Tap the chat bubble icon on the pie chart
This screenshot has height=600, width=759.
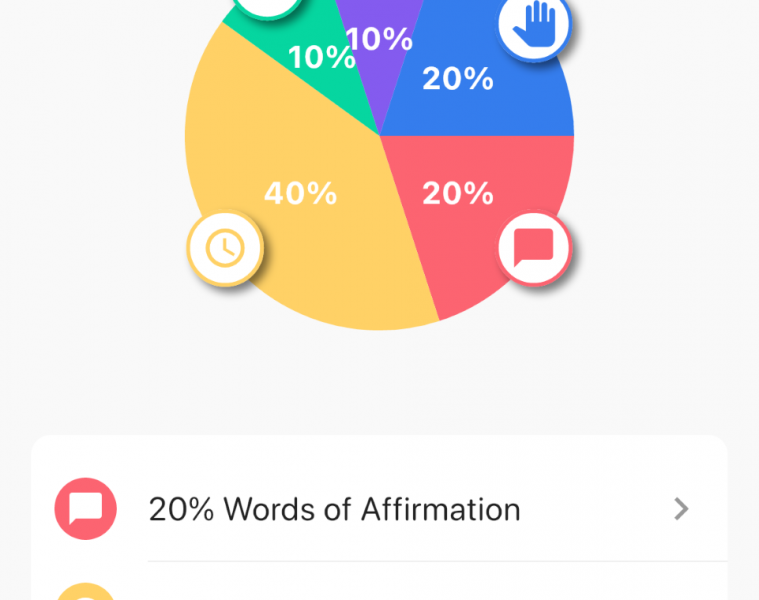[x=534, y=247]
